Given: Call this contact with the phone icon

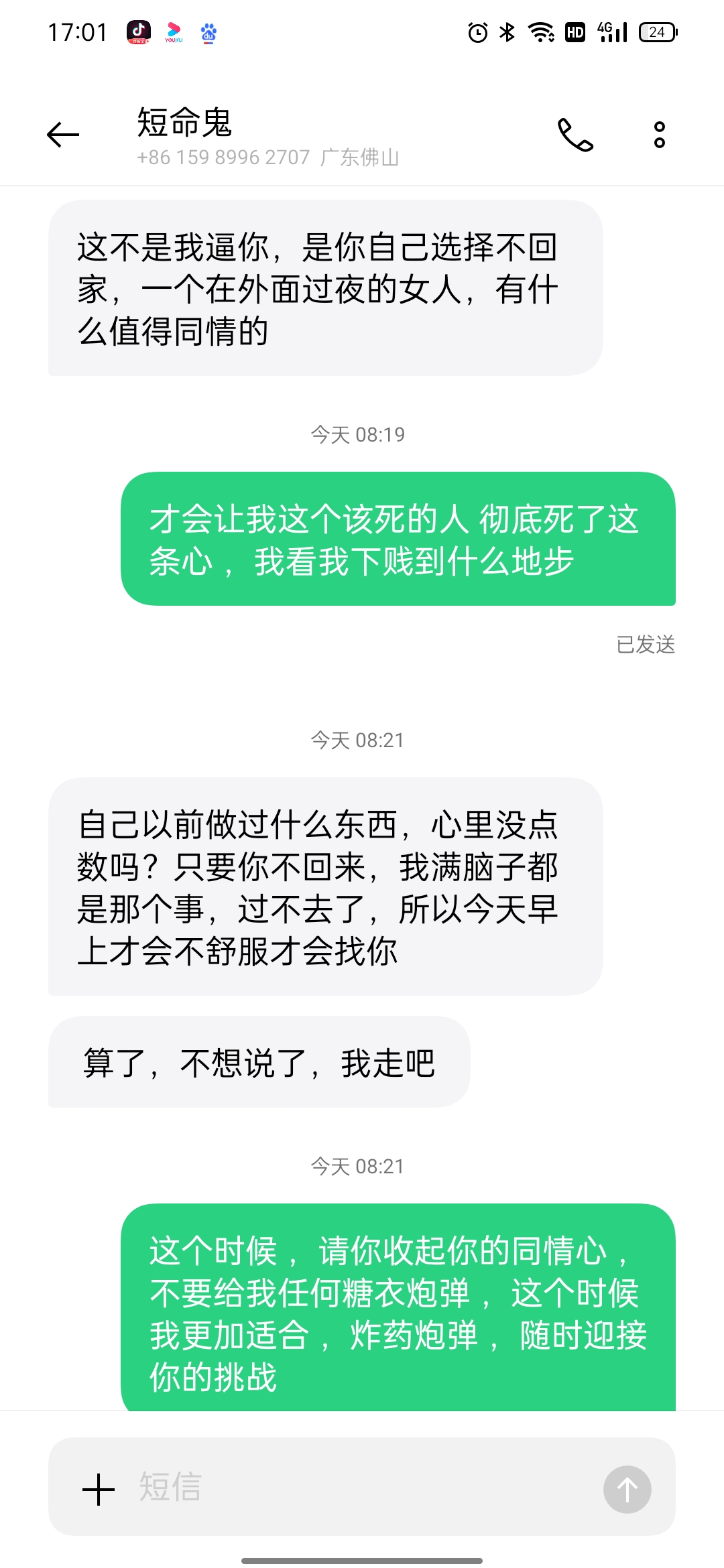Looking at the screenshot, I should tap(575, 135).
